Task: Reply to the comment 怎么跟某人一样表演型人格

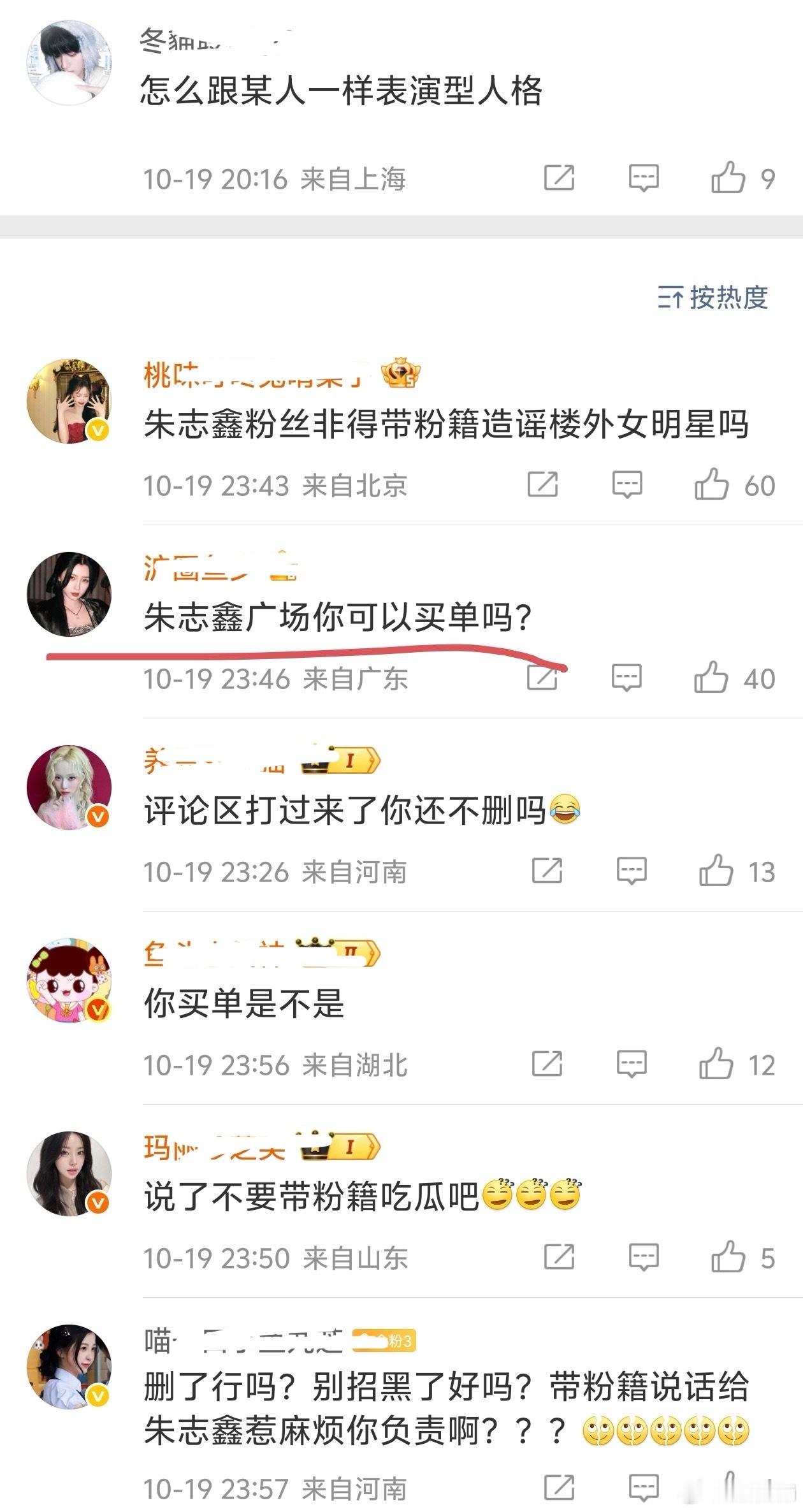Action: [x=643, y=178]
